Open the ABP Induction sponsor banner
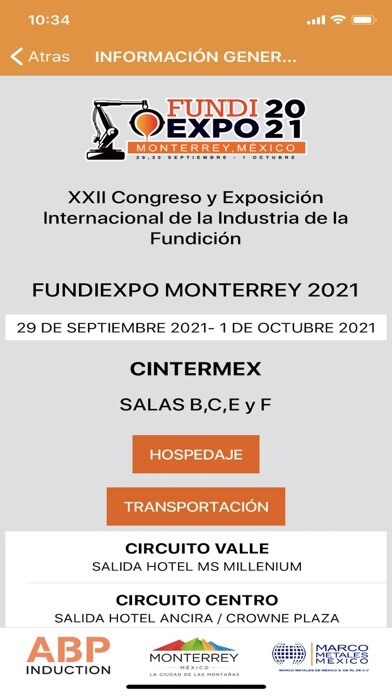392x696 pixels. coord(68,656)
